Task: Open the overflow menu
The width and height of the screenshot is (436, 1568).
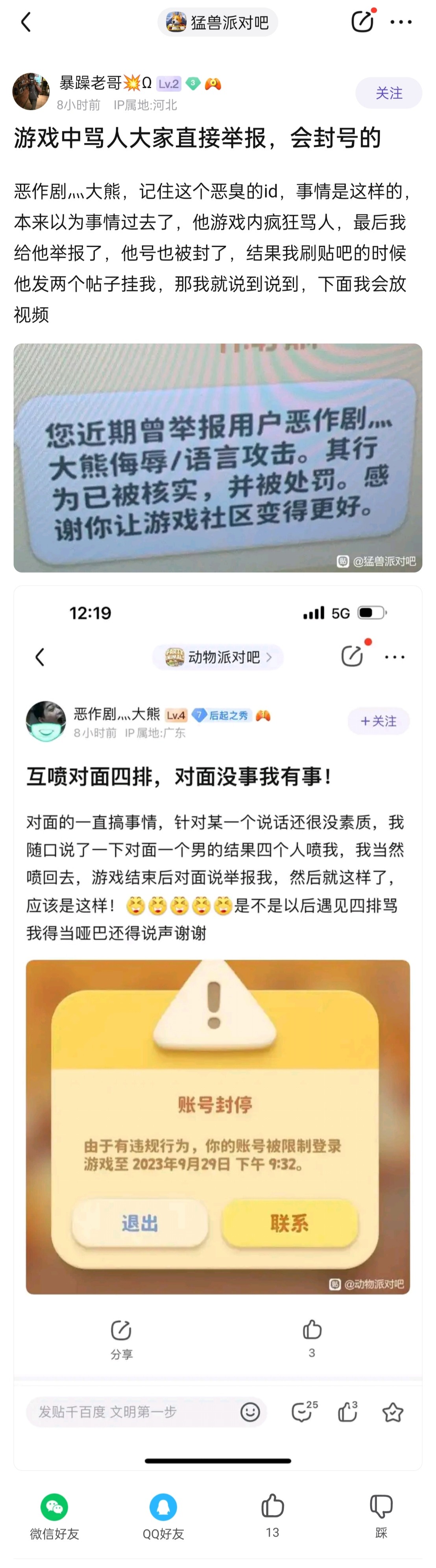Action: tap(401, 22)
